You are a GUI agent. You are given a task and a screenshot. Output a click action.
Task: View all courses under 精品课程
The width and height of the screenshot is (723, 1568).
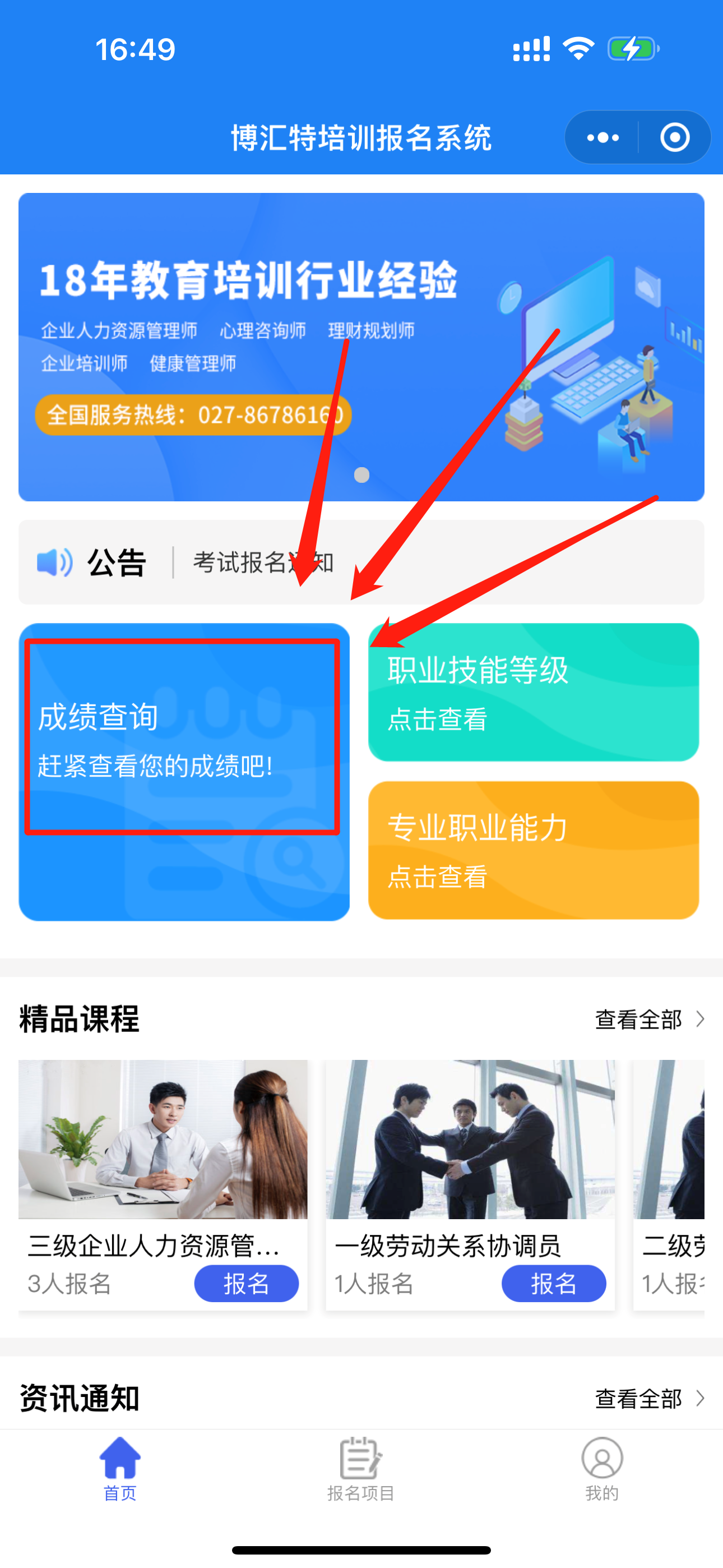649,1020
